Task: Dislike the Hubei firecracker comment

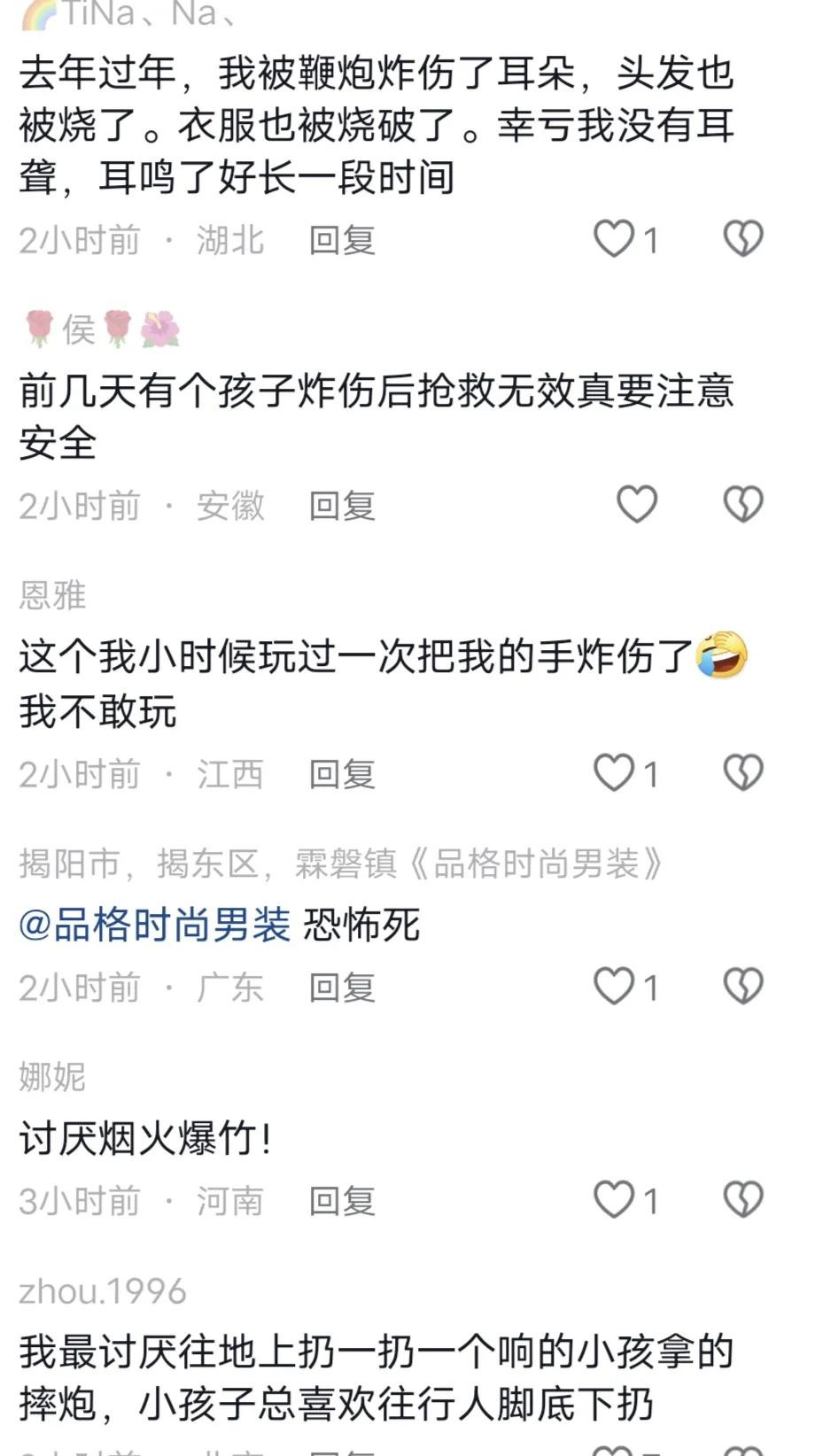Action: pos(743,239)
